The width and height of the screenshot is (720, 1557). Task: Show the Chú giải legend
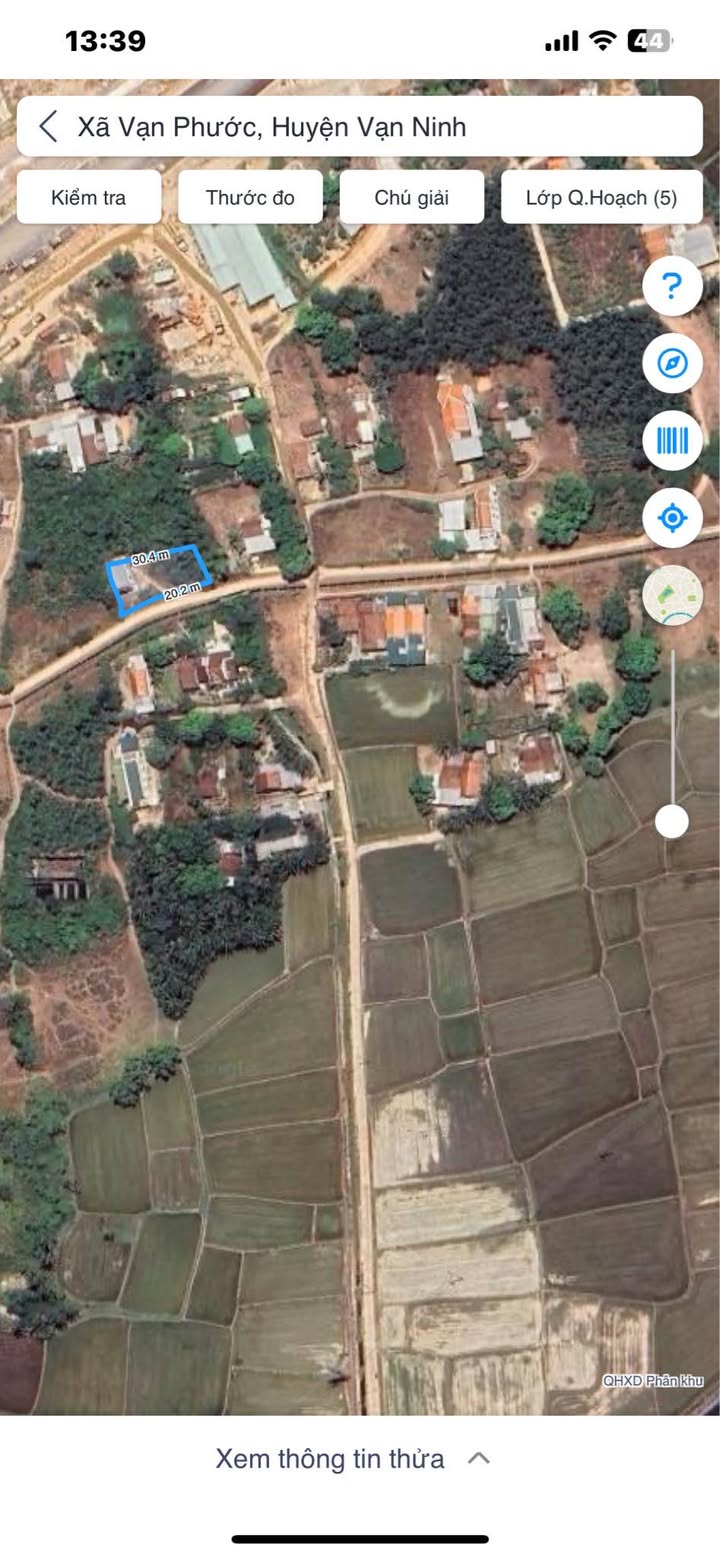411,197
